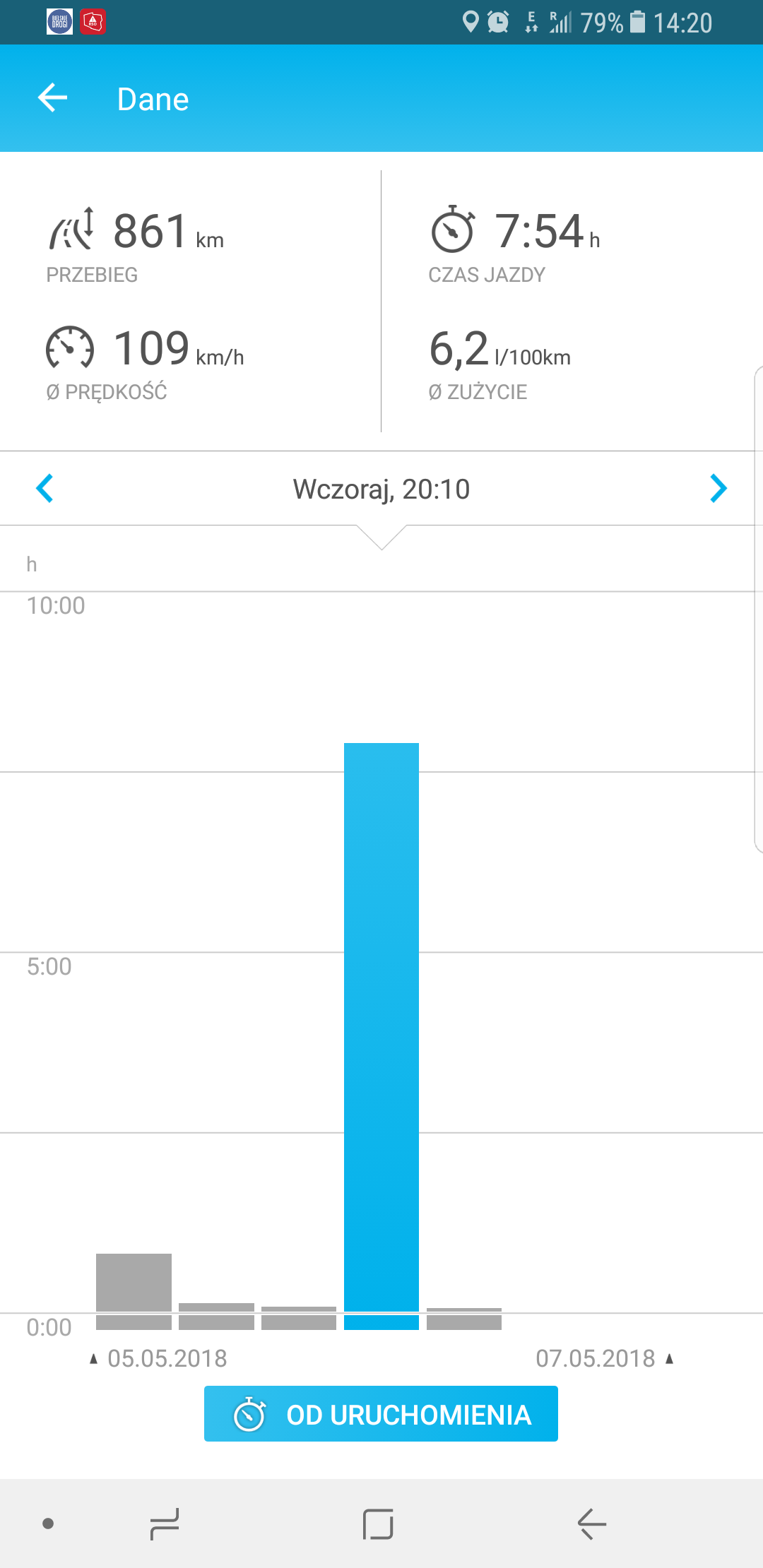The height and width of the screenshot is (1568, 763).
Task: Go to the home screen
Action: pyautogui.click(x=378, y=1524)
